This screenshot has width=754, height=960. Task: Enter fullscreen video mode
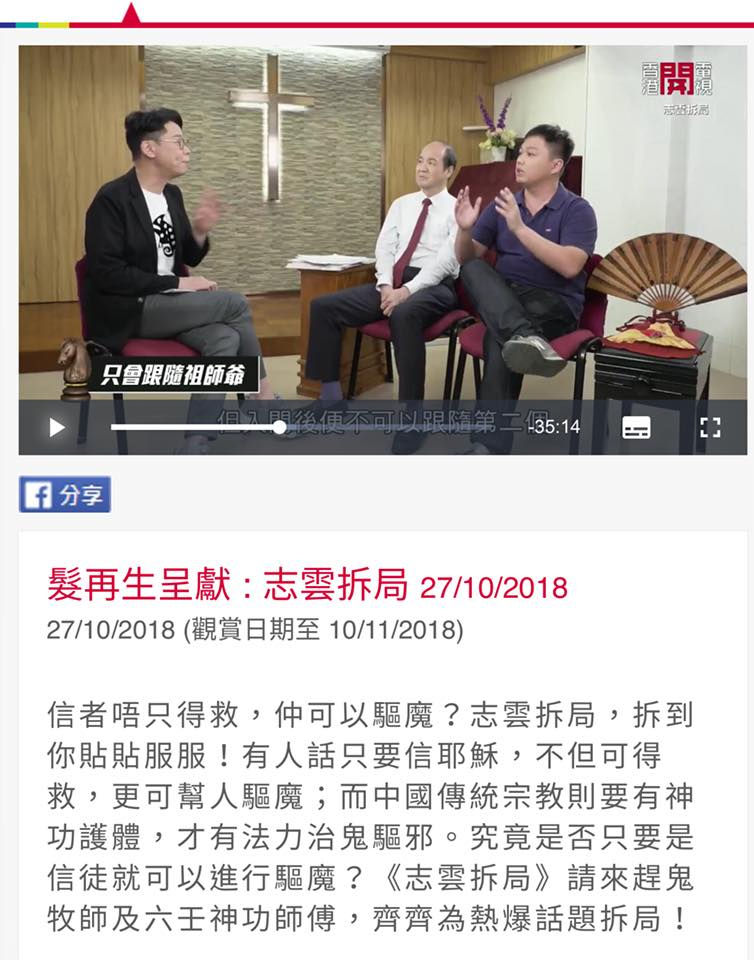tap(710, 428)
